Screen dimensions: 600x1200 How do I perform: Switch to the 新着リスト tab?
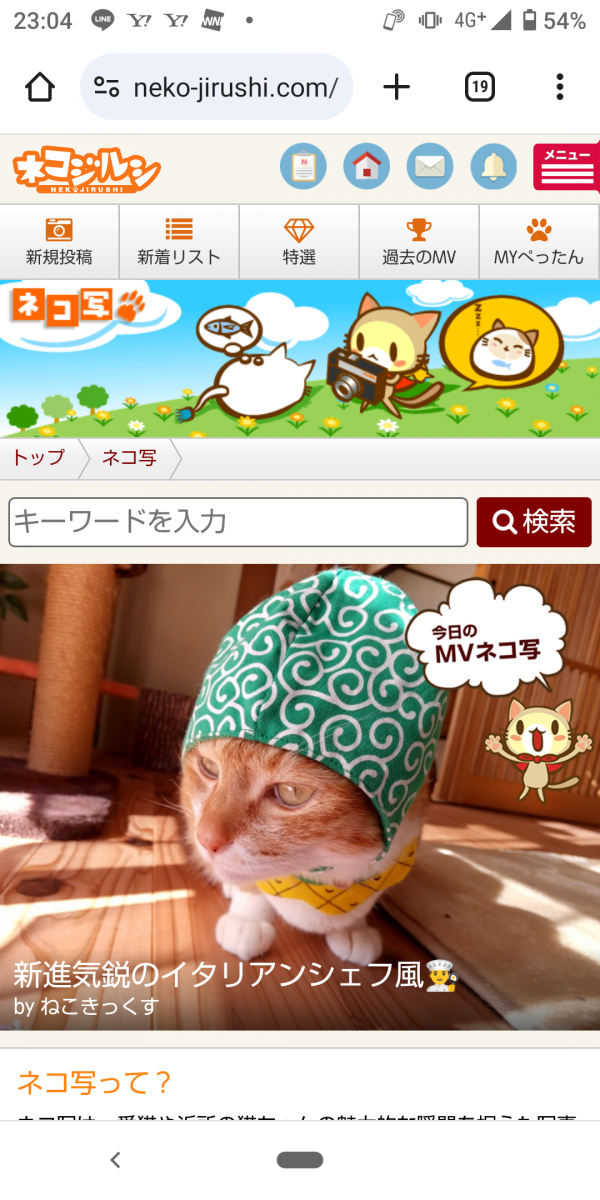click(x=179, y=241)
